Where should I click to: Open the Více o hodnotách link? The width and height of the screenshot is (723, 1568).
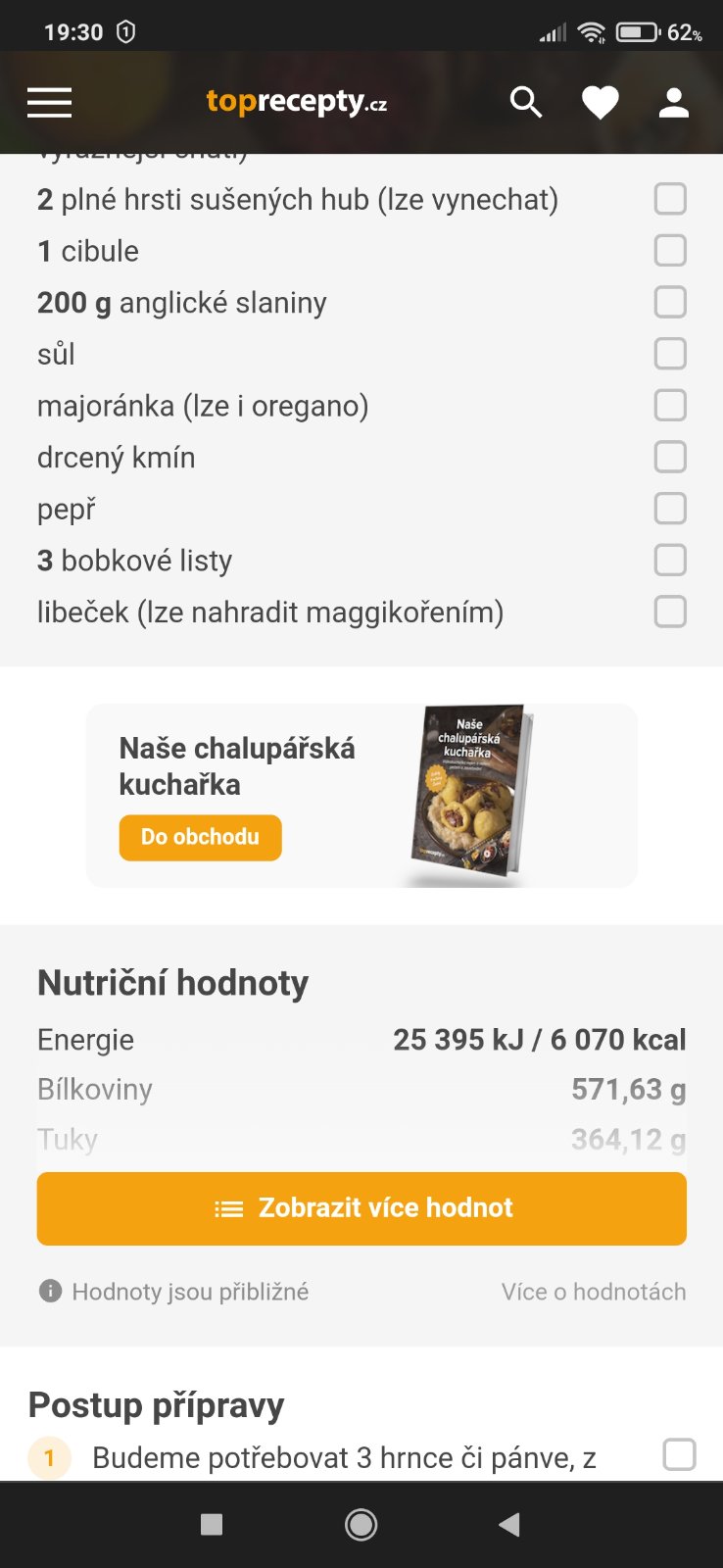594,1292
